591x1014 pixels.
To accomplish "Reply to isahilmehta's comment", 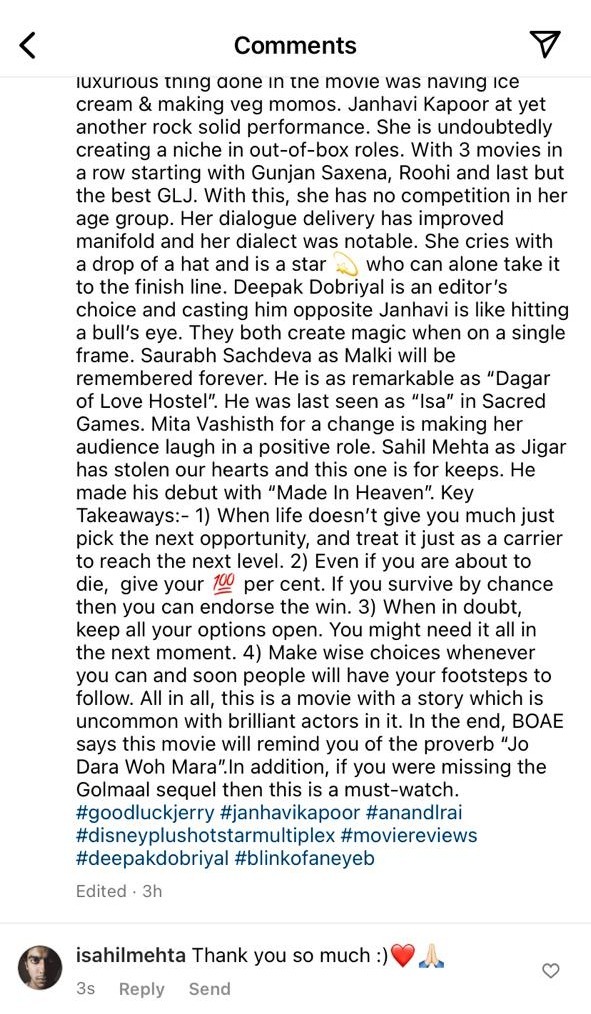I will 142,989.
